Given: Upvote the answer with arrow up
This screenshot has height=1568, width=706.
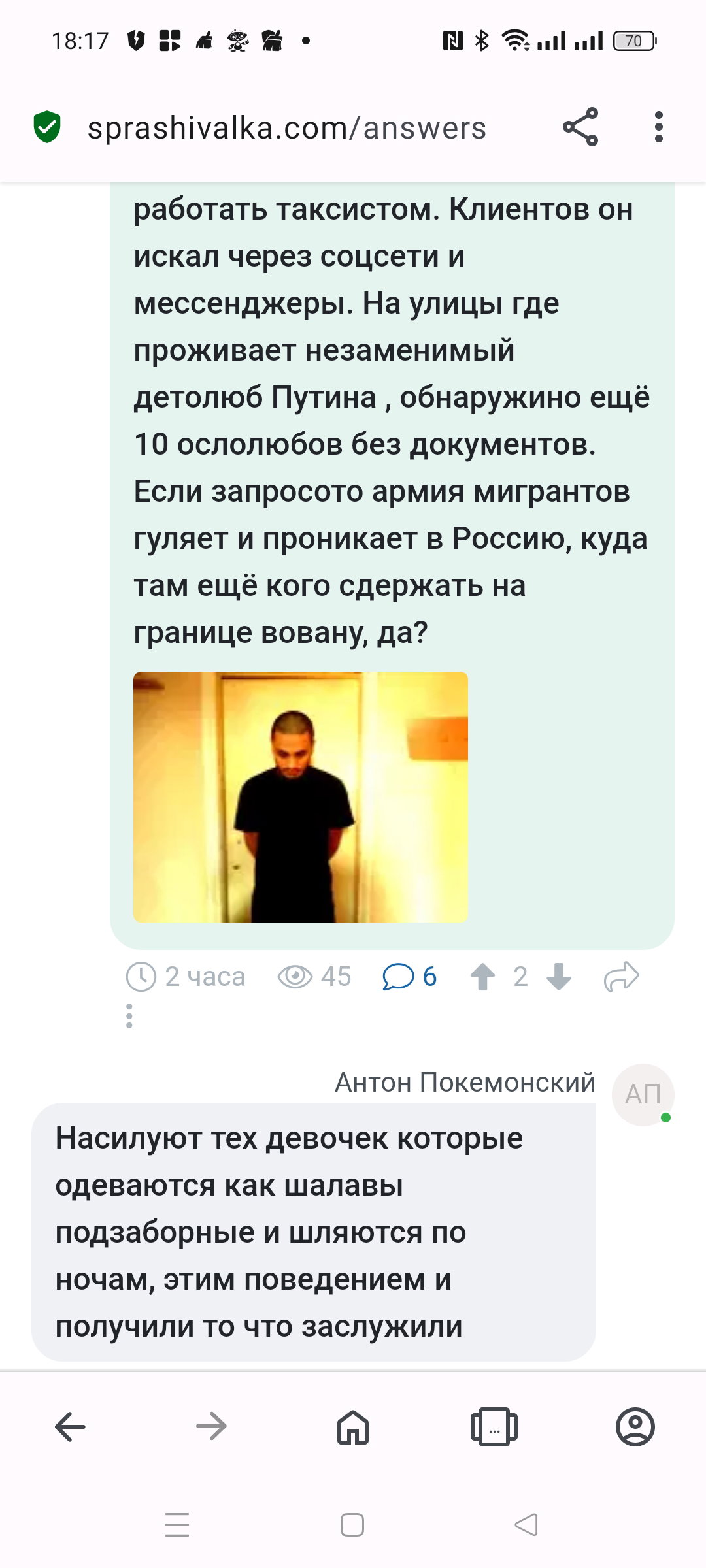Looking at the screenshot, I should [482, 977].
